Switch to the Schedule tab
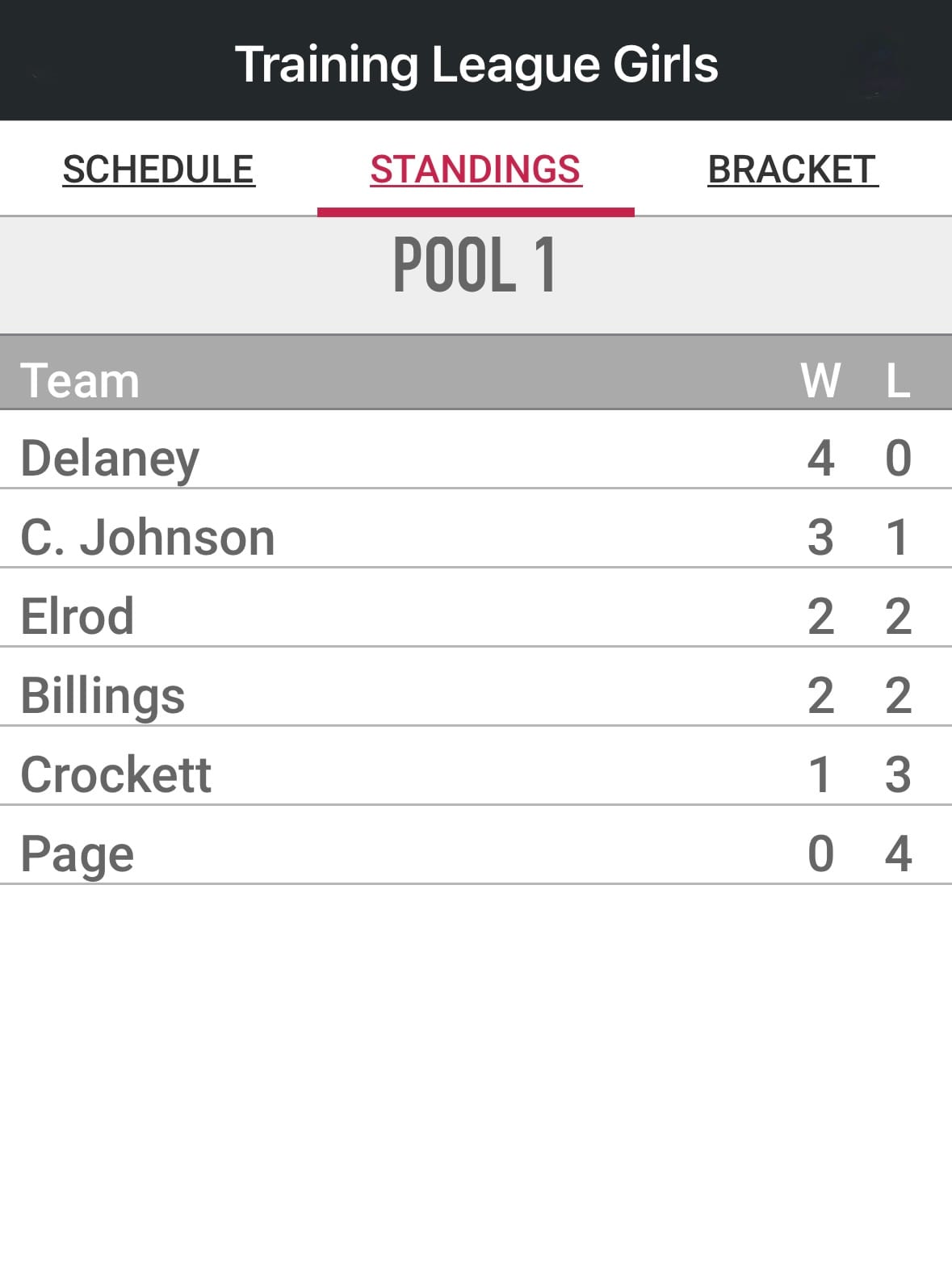Image resolution: width=952 pixels, height=1275 pixels. tap(158, 170)
